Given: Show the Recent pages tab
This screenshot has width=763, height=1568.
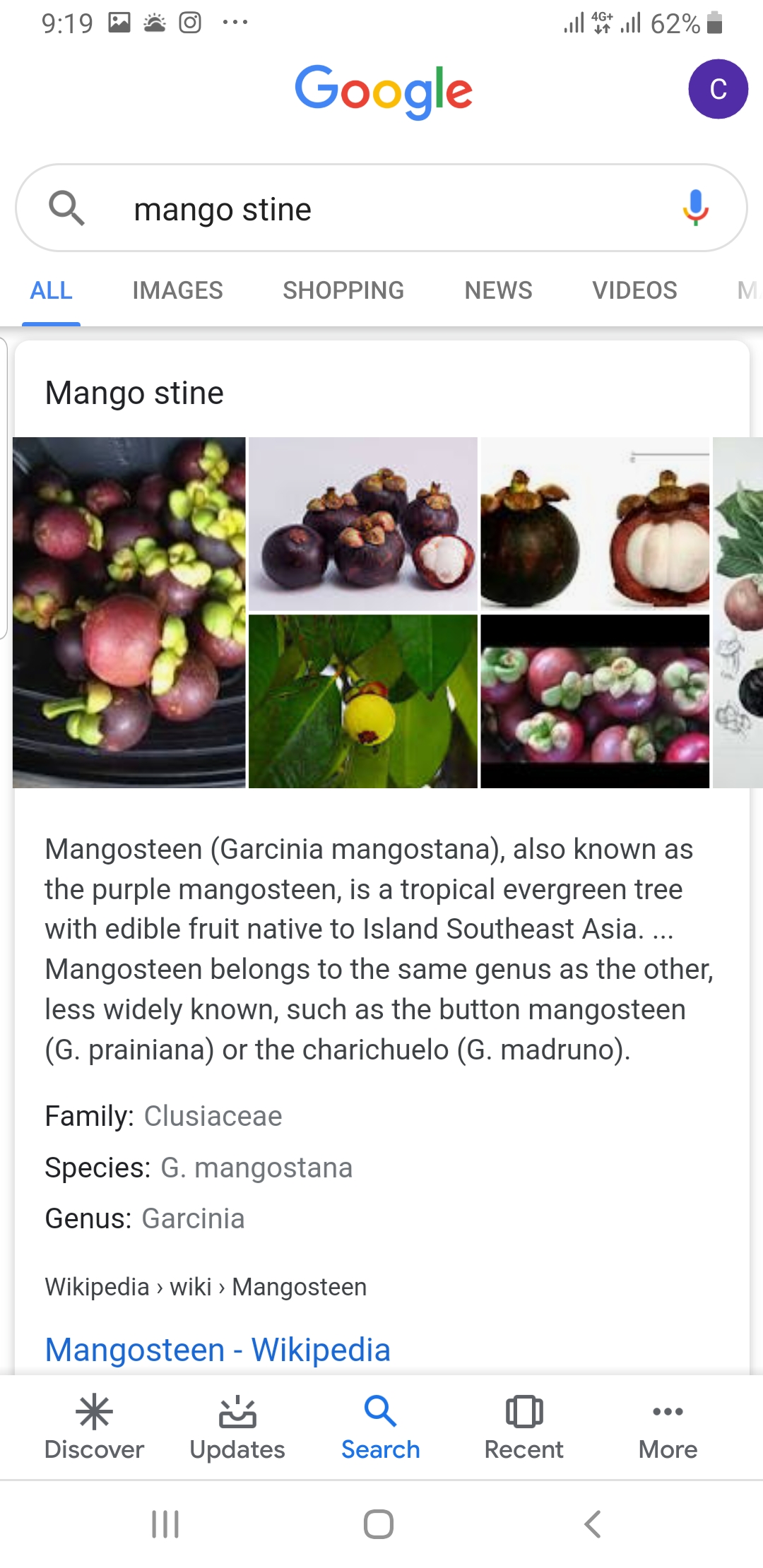Looking at the screenshot, I should pyautogui.click(x=524, y=1427).
